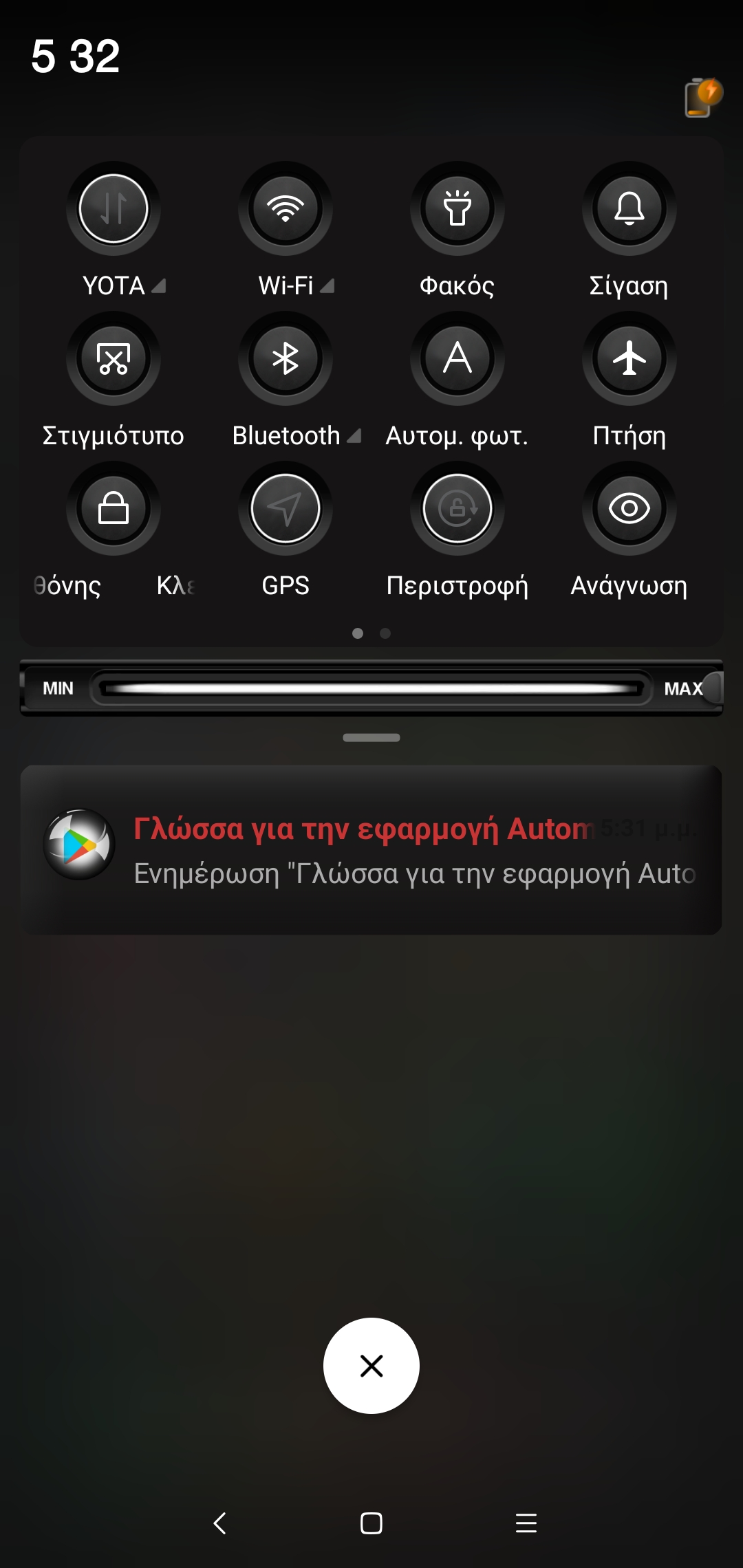Turn off GPS location
The width and height of the screenshot is (743, 1568).
click(286, 508)
